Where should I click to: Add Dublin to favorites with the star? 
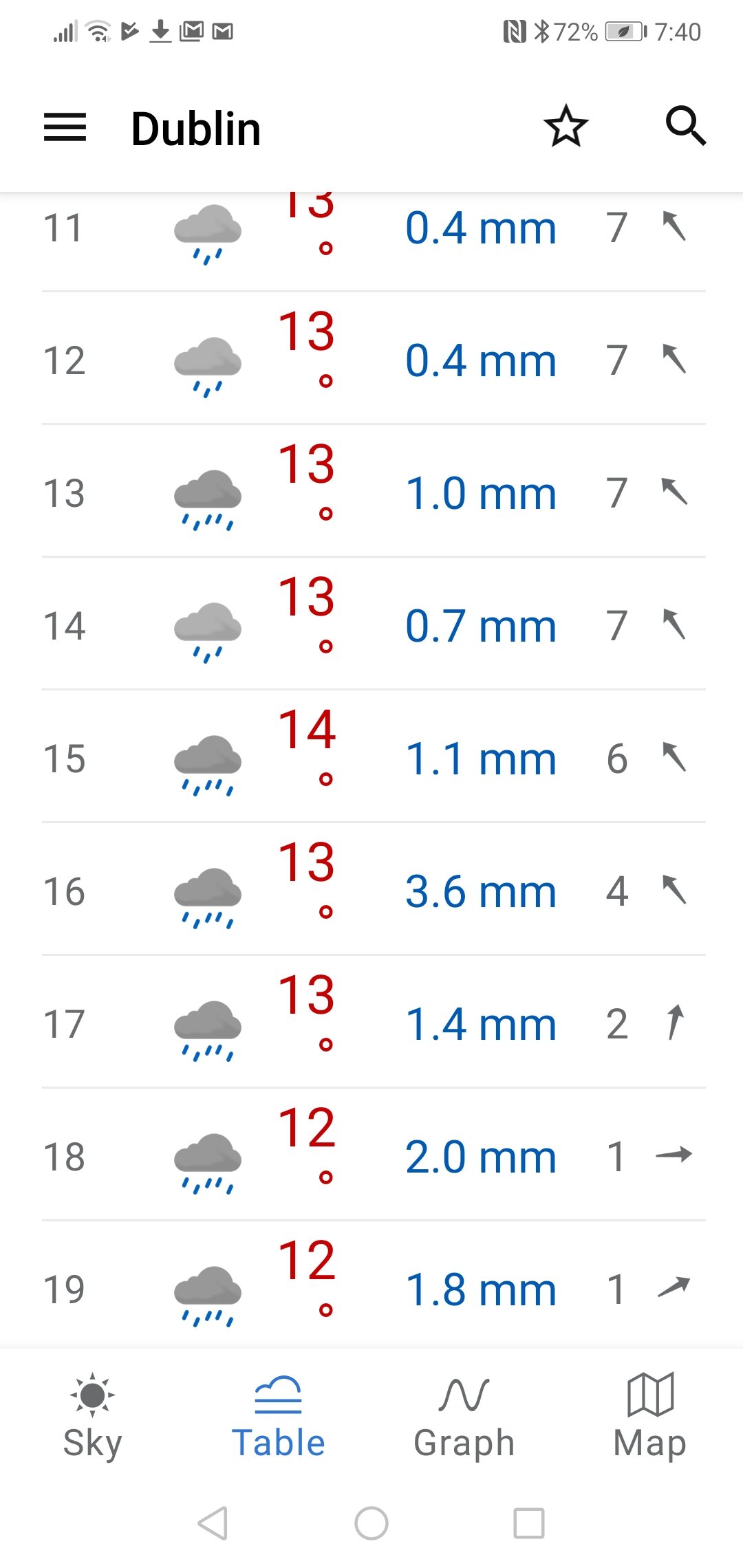coord(566,127)
